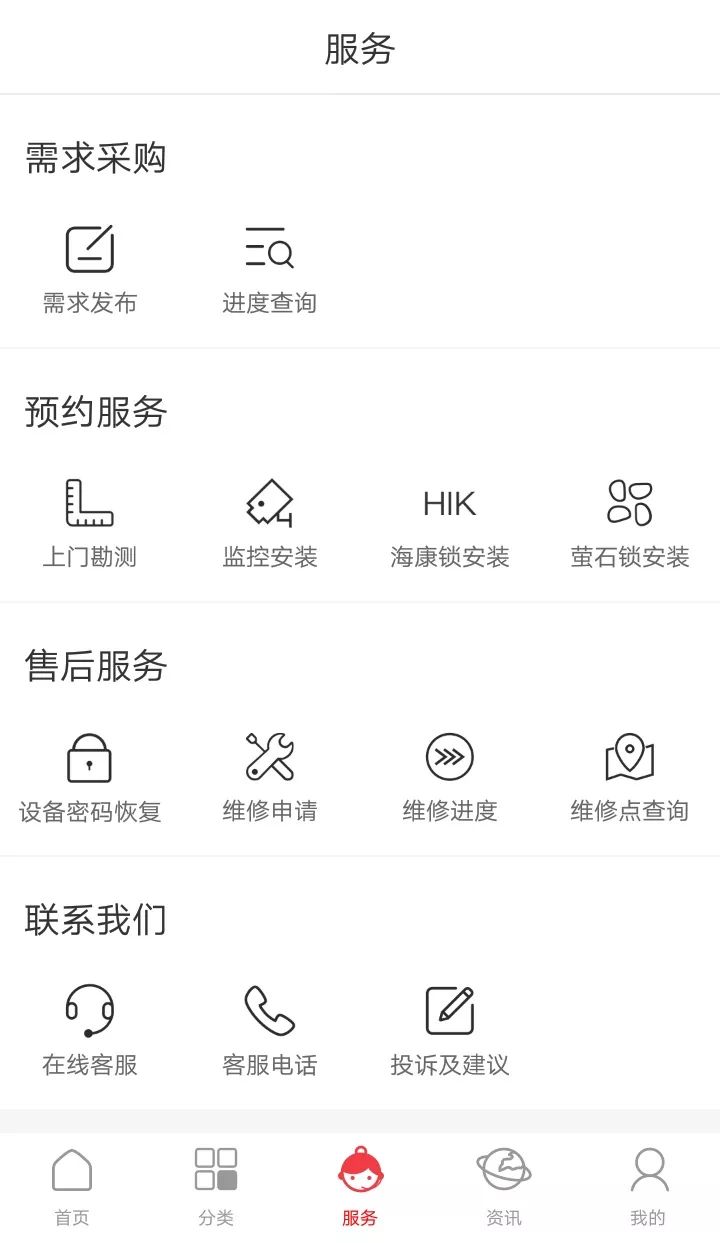Screen dimensions: 720x1243
Task: Start a 维修申请 repair request
Action: click(x=270, y=776)
